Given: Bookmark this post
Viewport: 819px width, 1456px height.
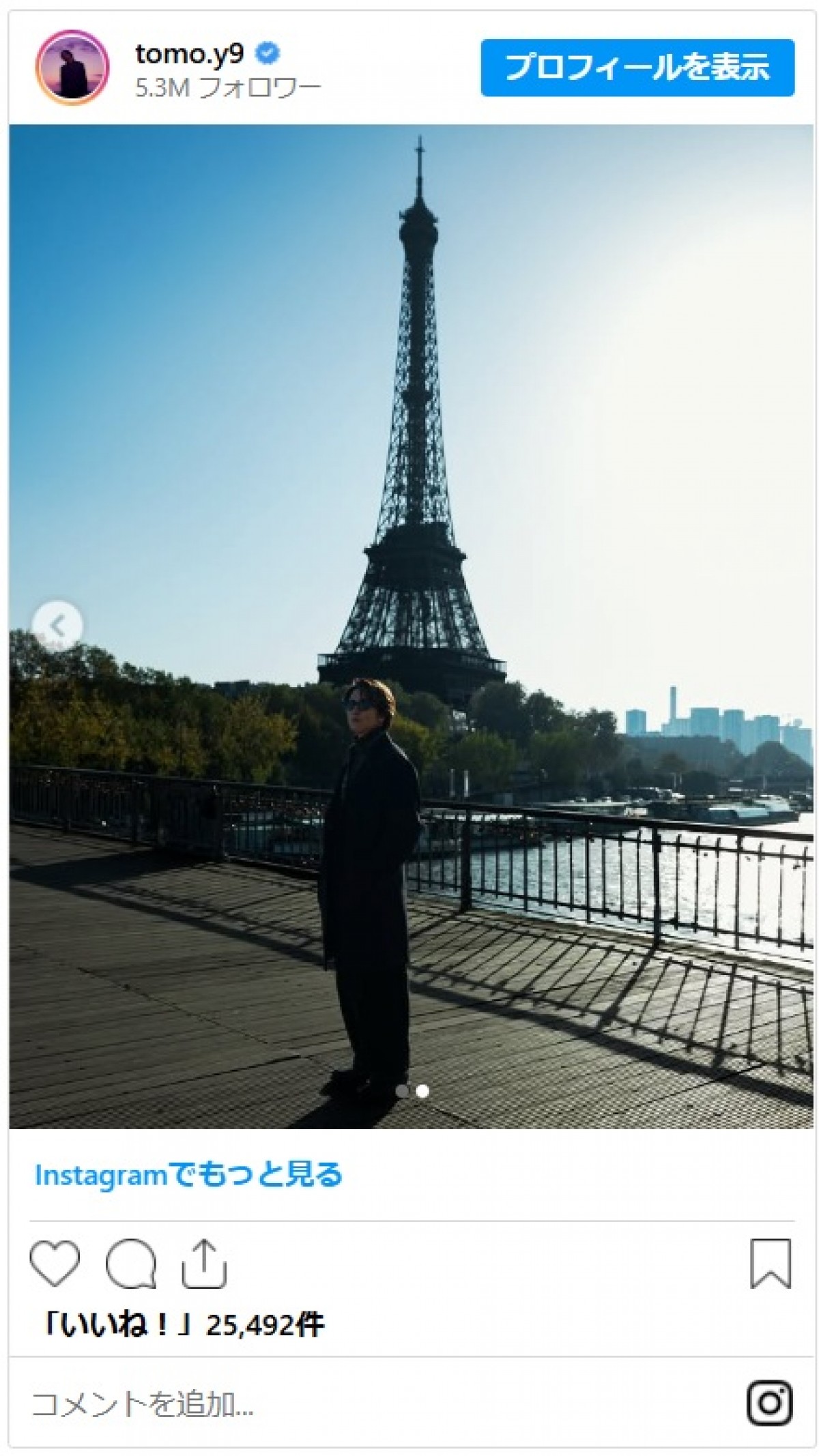Looking at the screenshot, I should tap(771, 1264).
